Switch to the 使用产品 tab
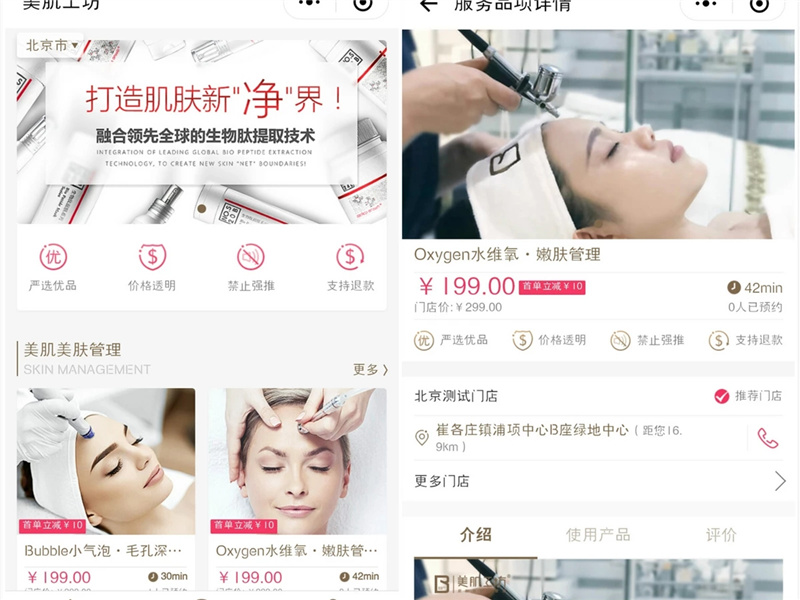The image size is (800, 600). (x=598, y=535)
